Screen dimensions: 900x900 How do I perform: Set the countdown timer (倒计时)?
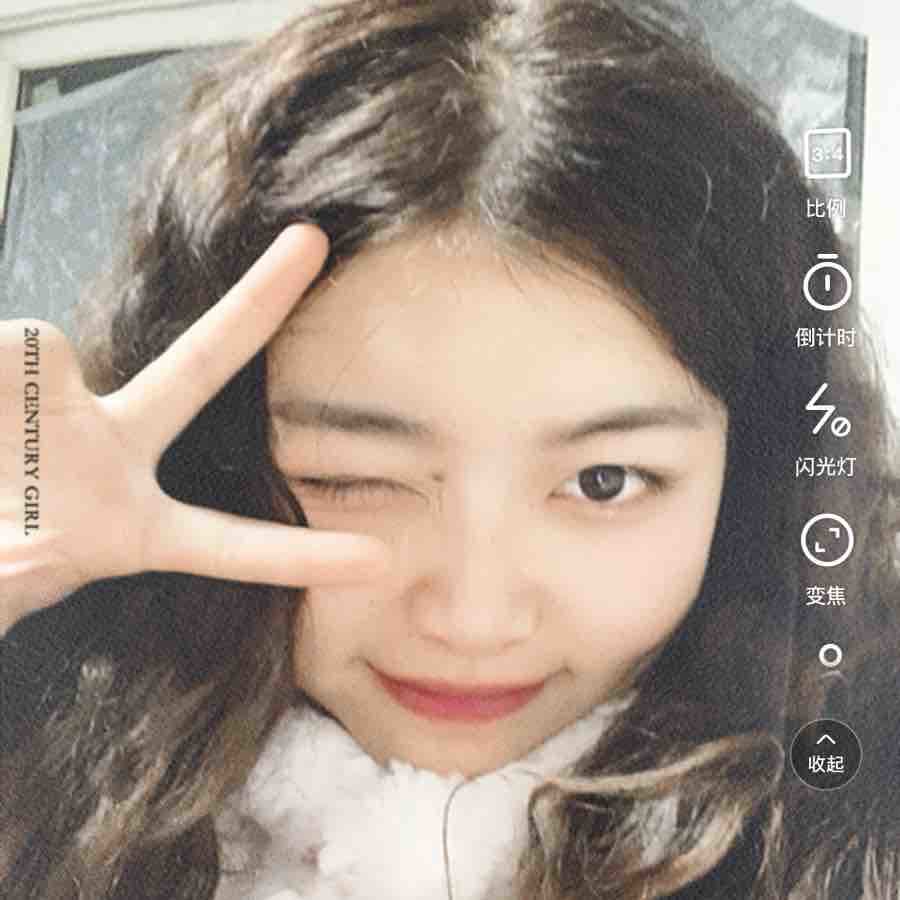[826, 284]
